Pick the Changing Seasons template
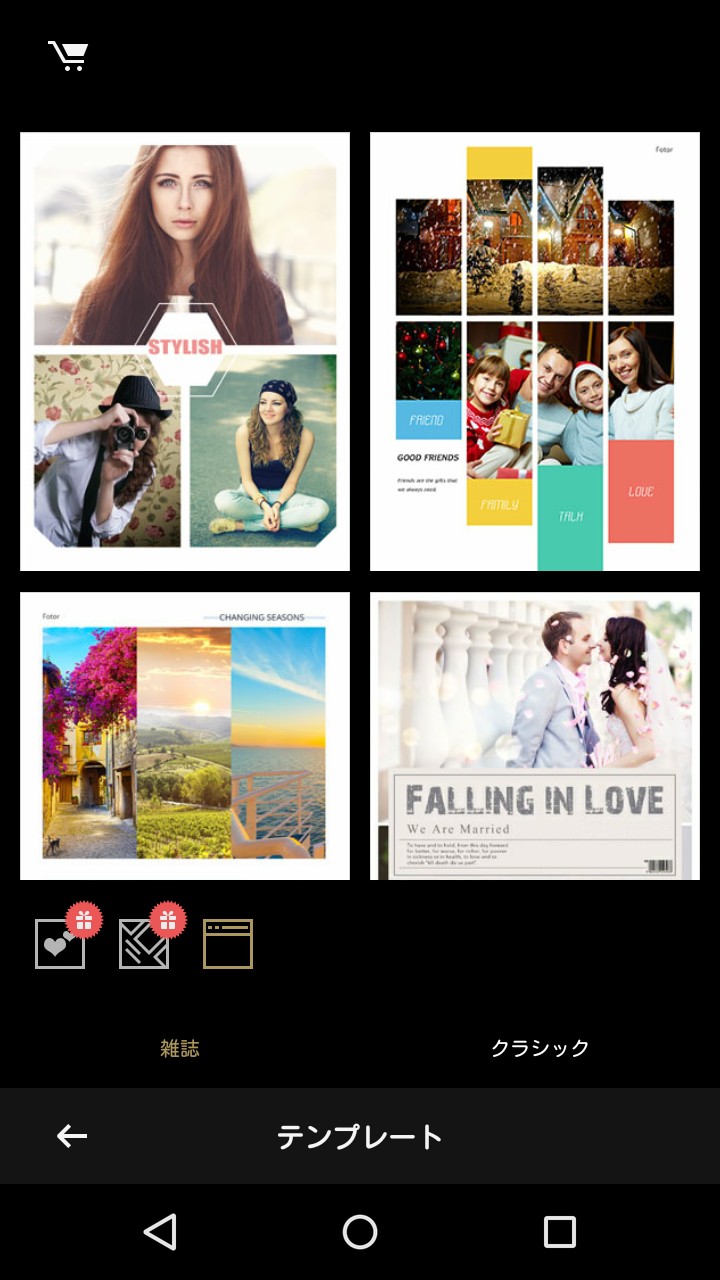The image size is (720, 1280). click(x=185, y=736)
